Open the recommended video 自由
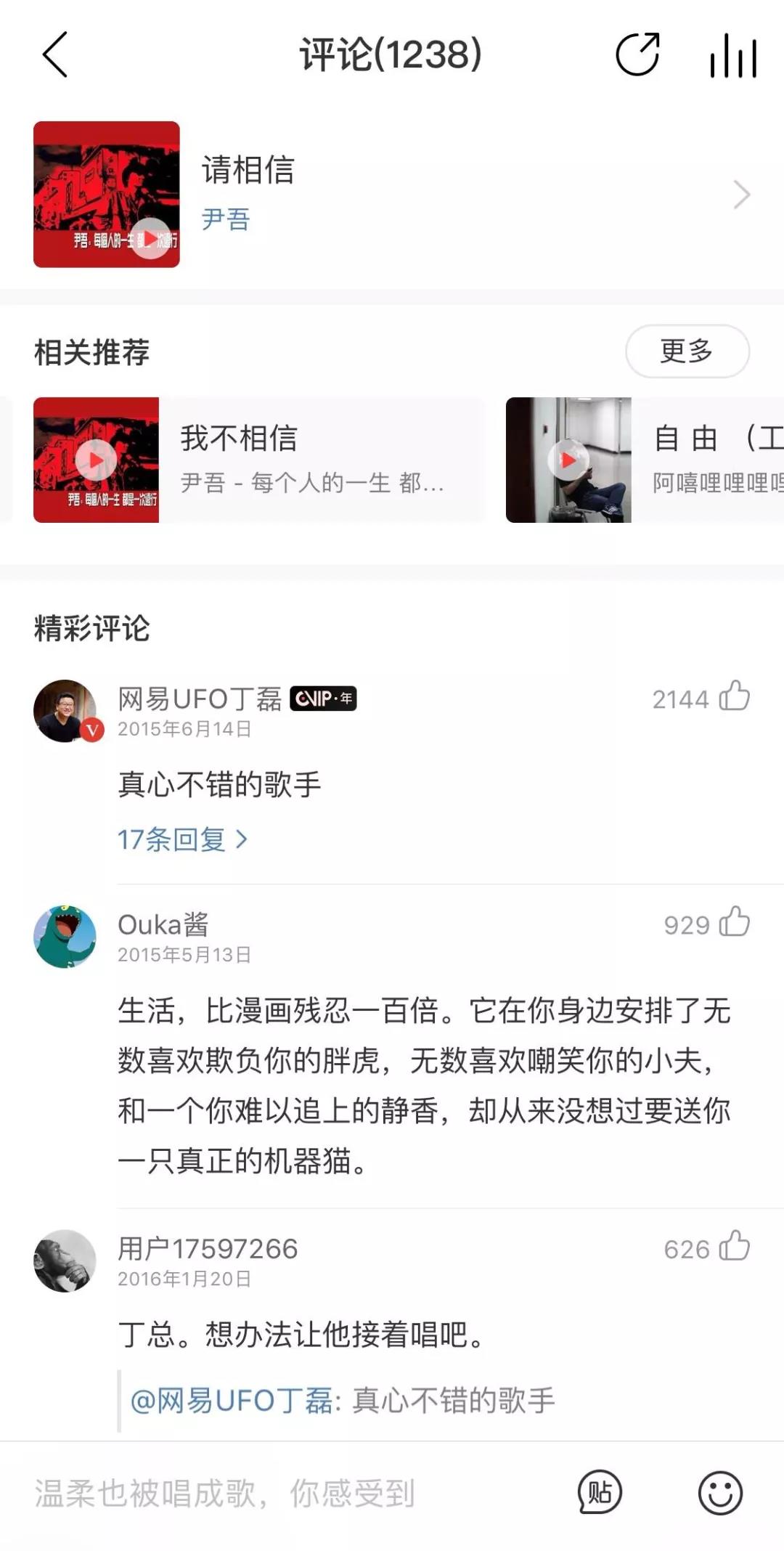The width and height of the screenshot is (784, 1551). point(568,460)
